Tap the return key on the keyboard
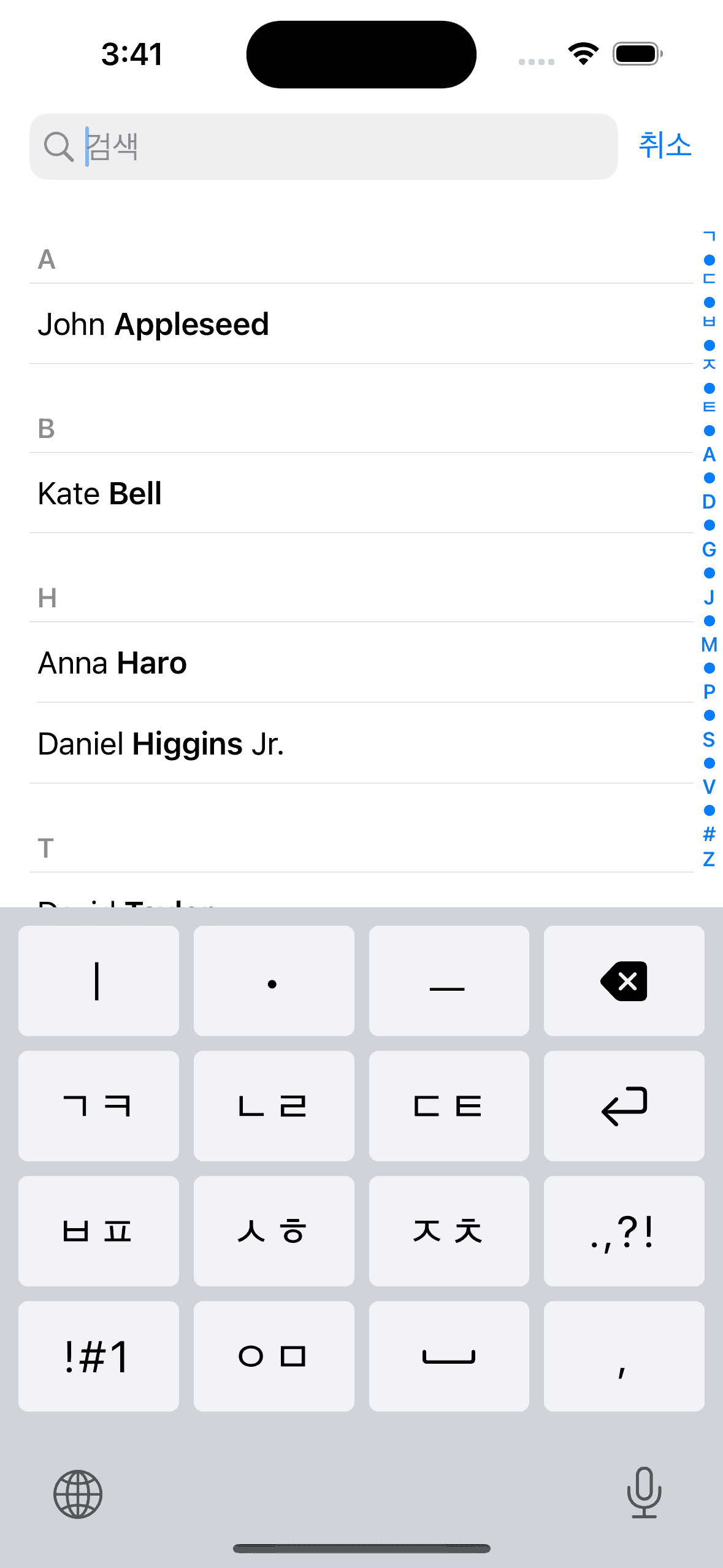The width and height of the screenshot is (723, 1568). pyautogui.click(x=624, y=1106)
